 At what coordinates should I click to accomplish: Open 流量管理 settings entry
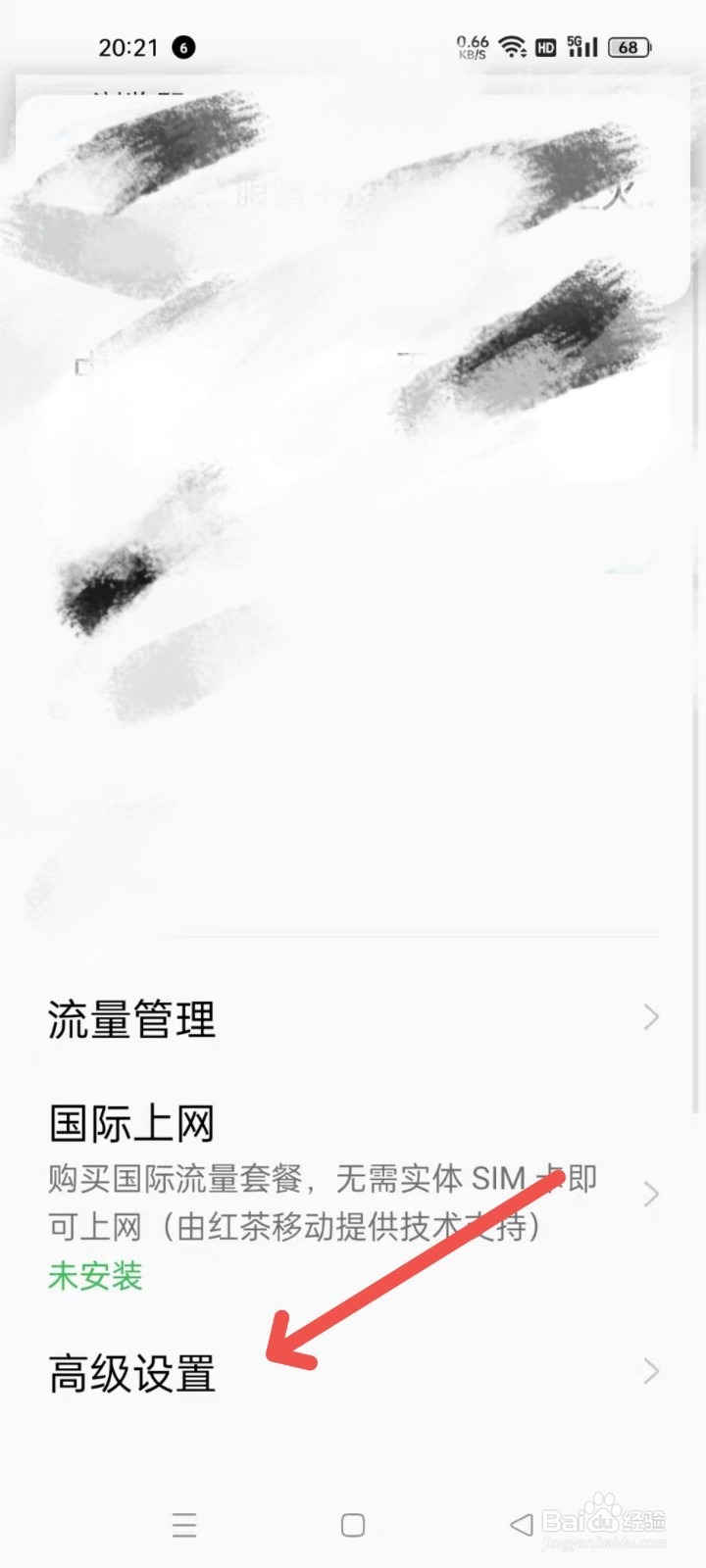132,1017
